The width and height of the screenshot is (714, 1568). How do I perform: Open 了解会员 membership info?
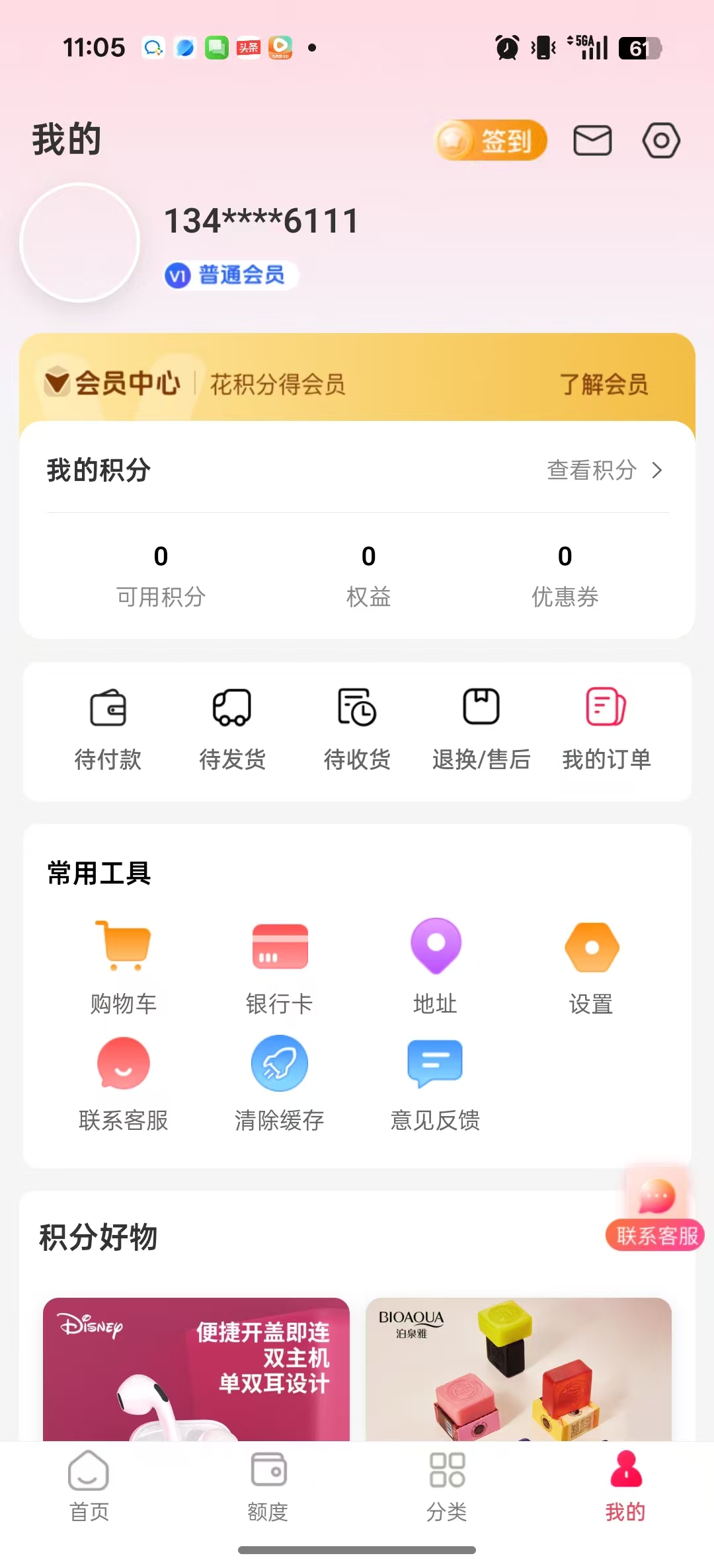point(604,384)
